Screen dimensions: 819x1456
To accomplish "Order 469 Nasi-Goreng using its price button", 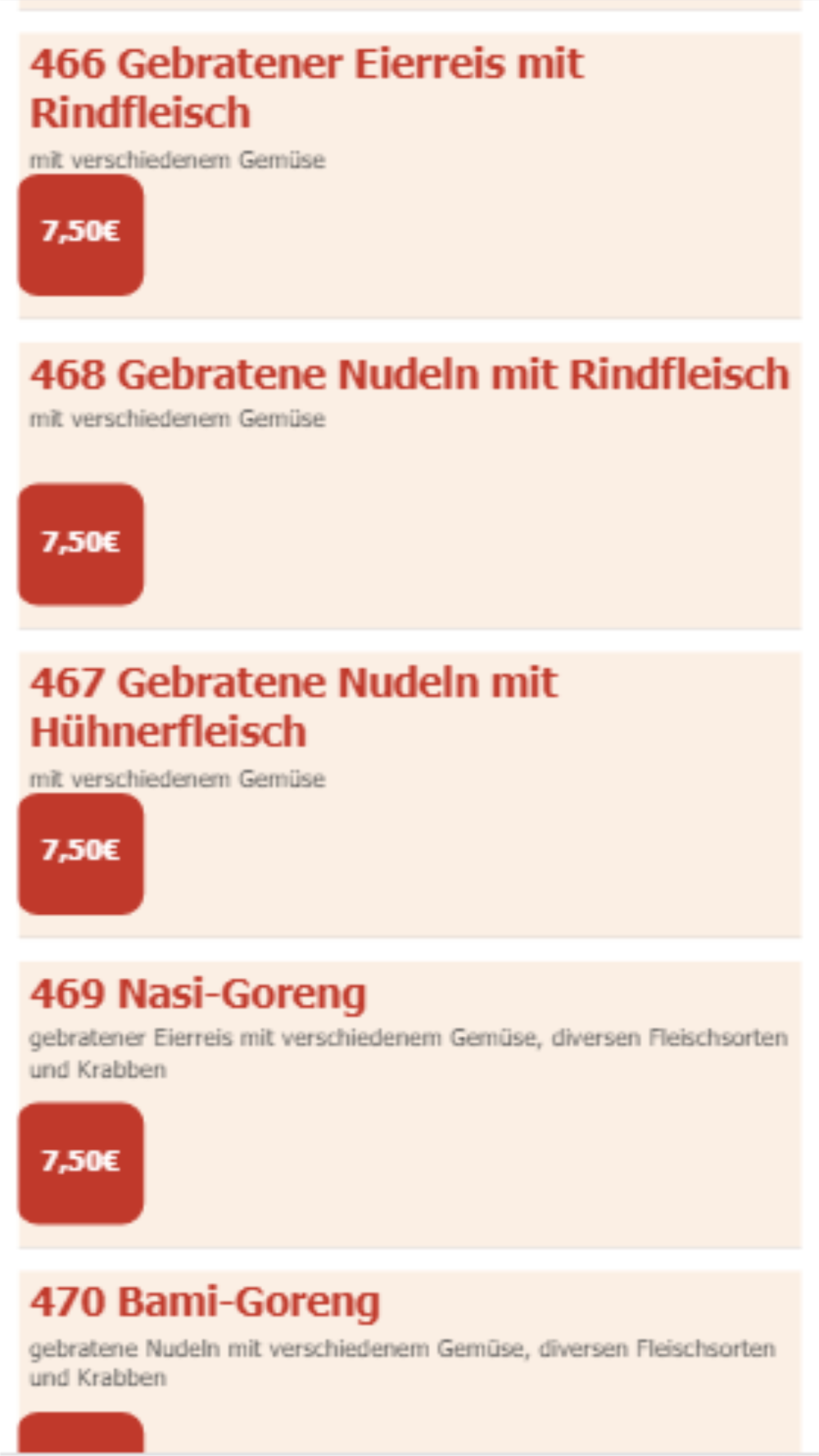I will pyautogui.click(x=80, y=1163).
